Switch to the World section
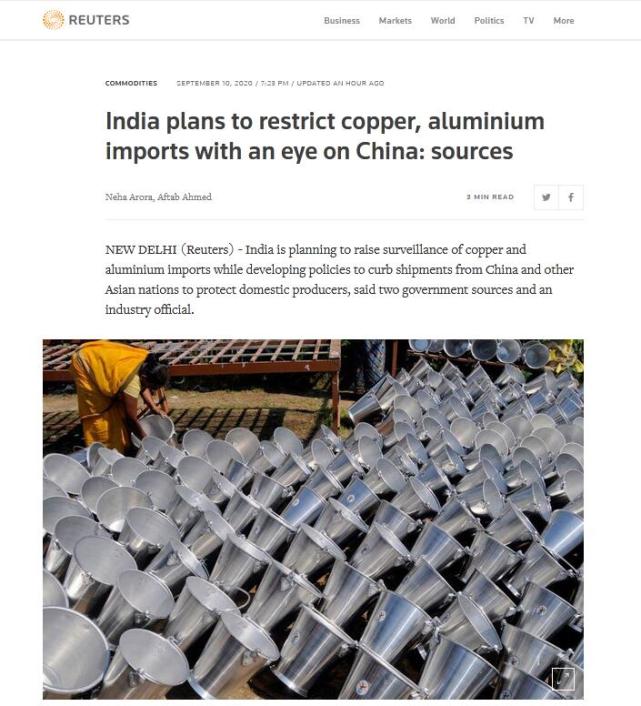This screenshot has width=641, height=706. click(442, 20)
